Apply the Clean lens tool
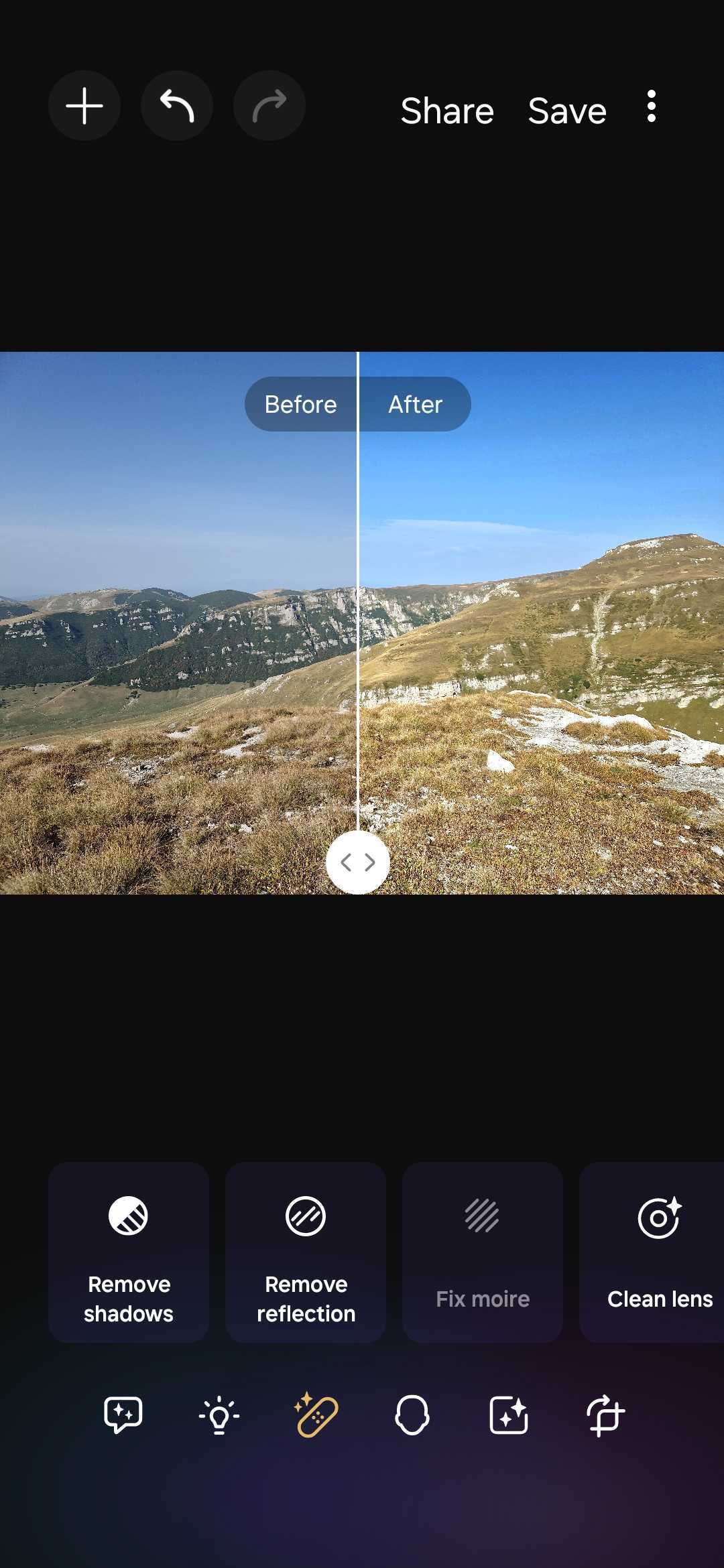This screenshot has height=1568, width=724. pos(654,1252)
